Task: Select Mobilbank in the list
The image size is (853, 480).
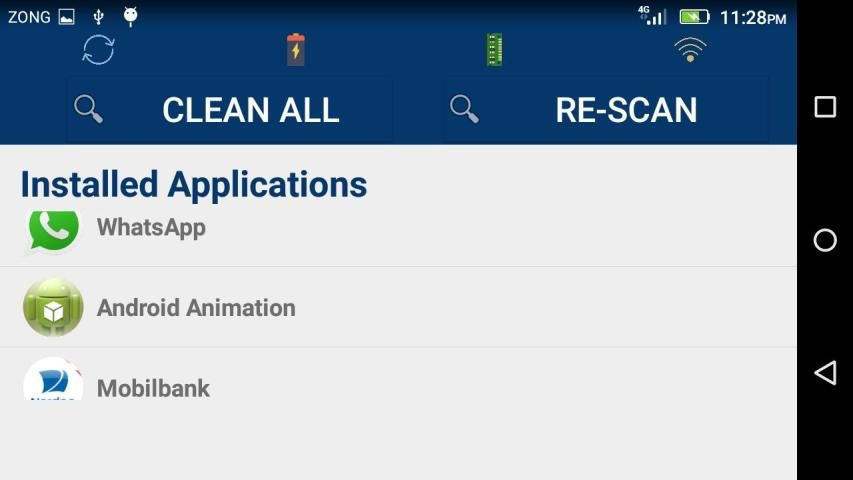Action: pyautogui.click(x=153, y=388)
